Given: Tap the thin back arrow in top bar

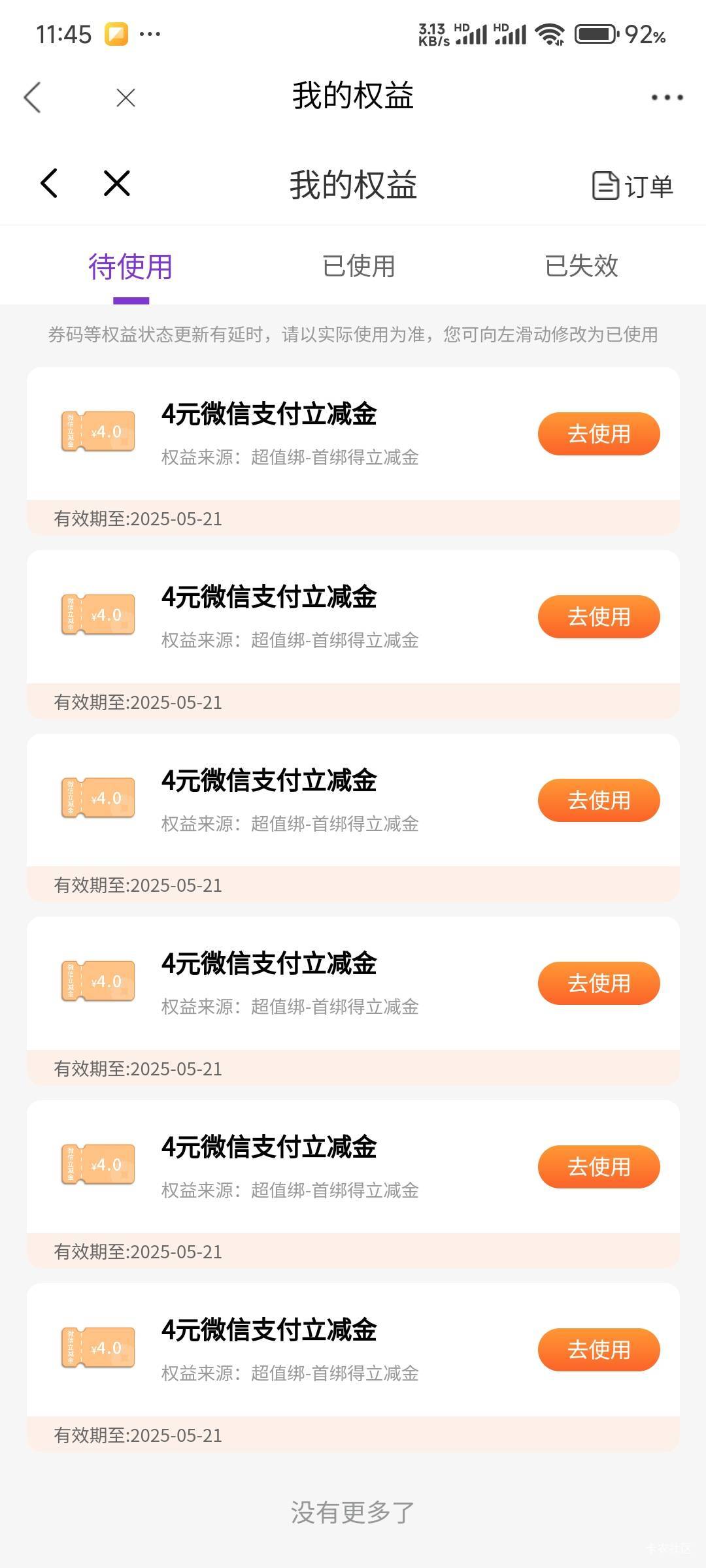Looking at the screenshot, I should tap(32, 97).
